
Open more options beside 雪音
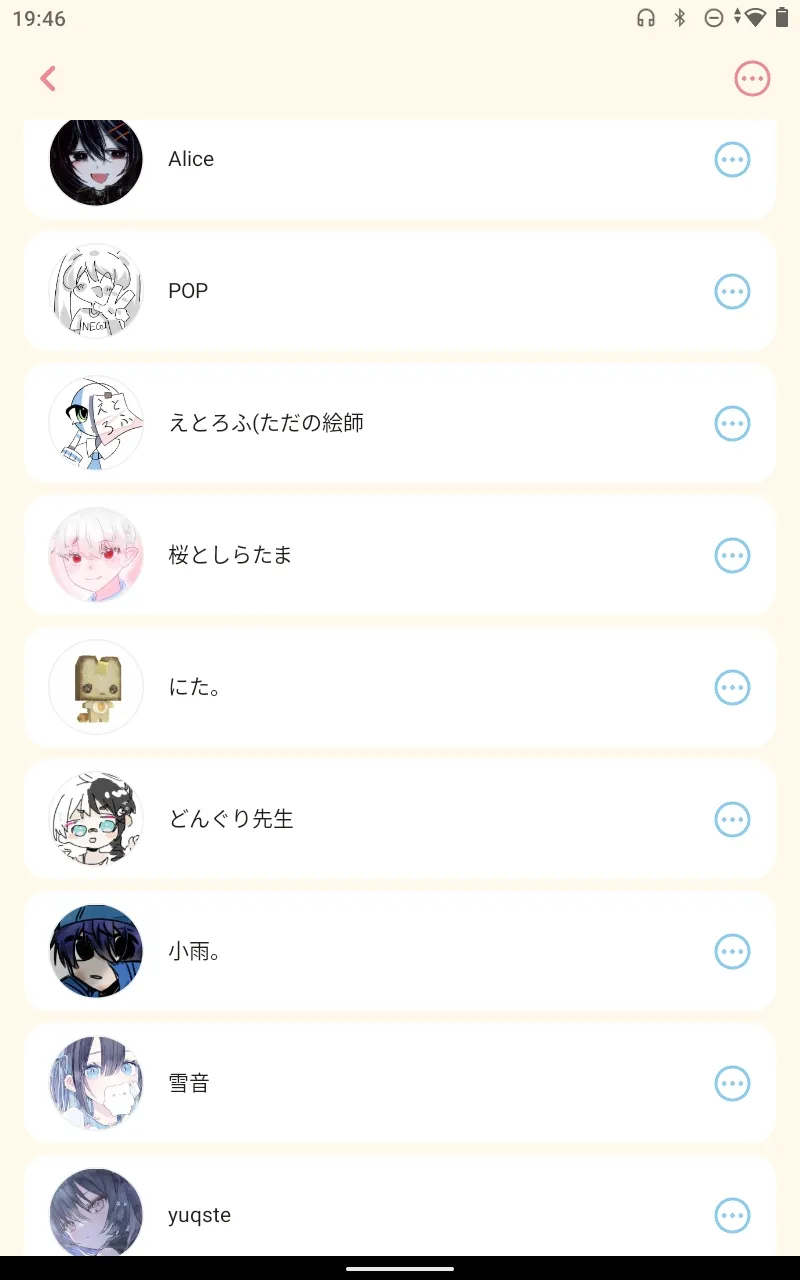coord(732,1083)
